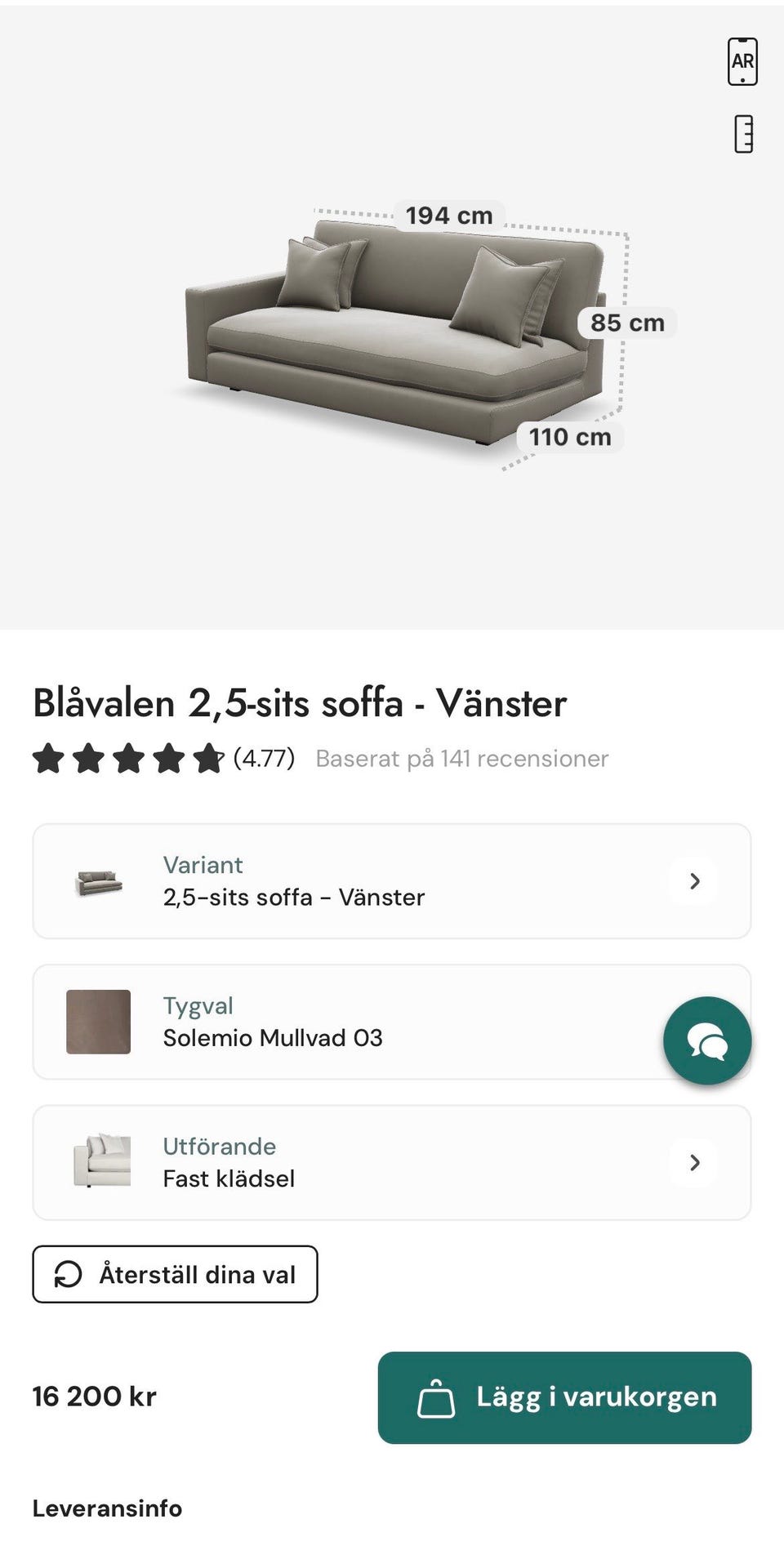Screen dimensions: 784x1546
Task: Open the Variant selector chevron
Action: pyautogui.click(x=695, y=880)
